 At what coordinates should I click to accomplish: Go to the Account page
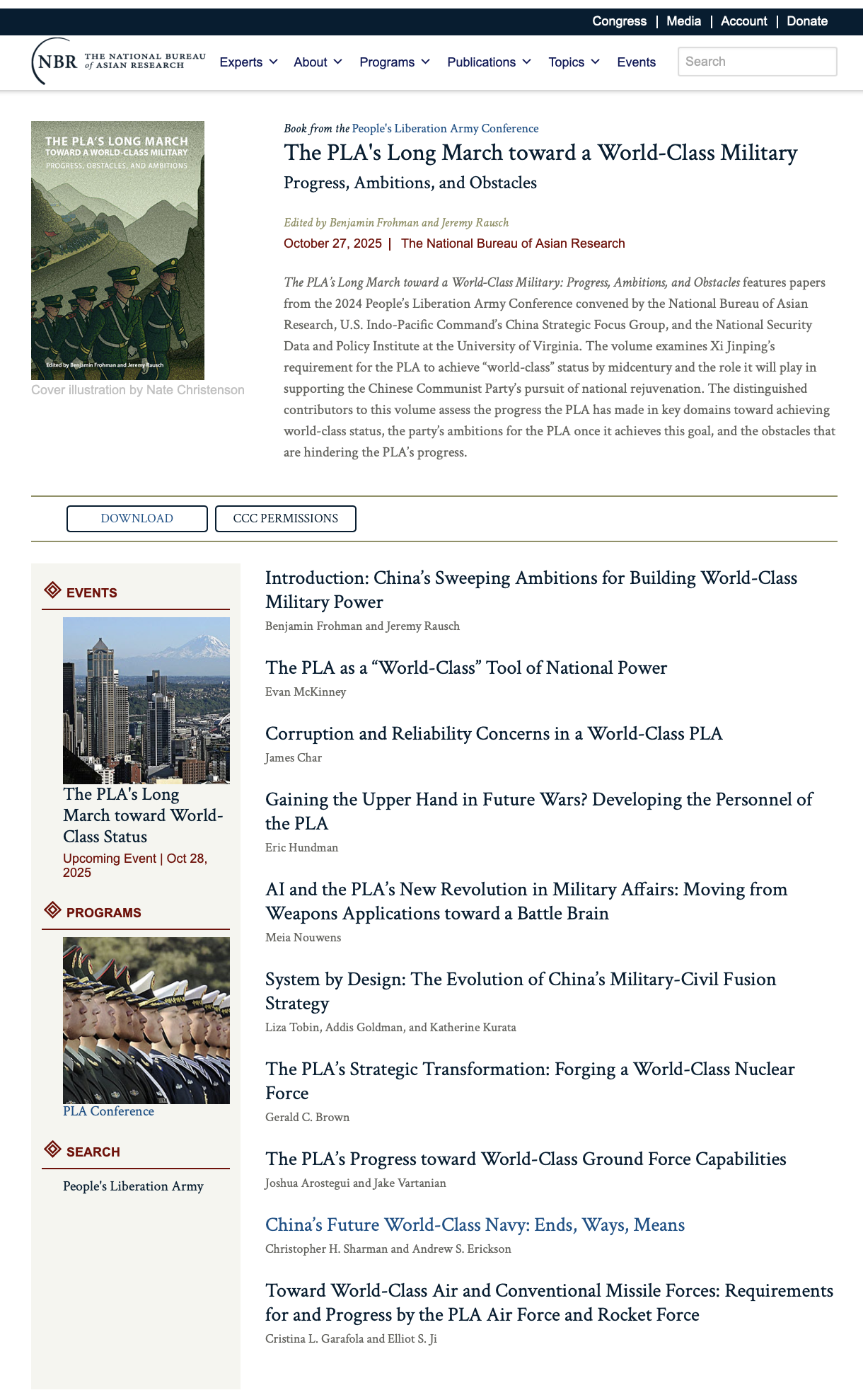pyautogui.click(x=743, y=21)
